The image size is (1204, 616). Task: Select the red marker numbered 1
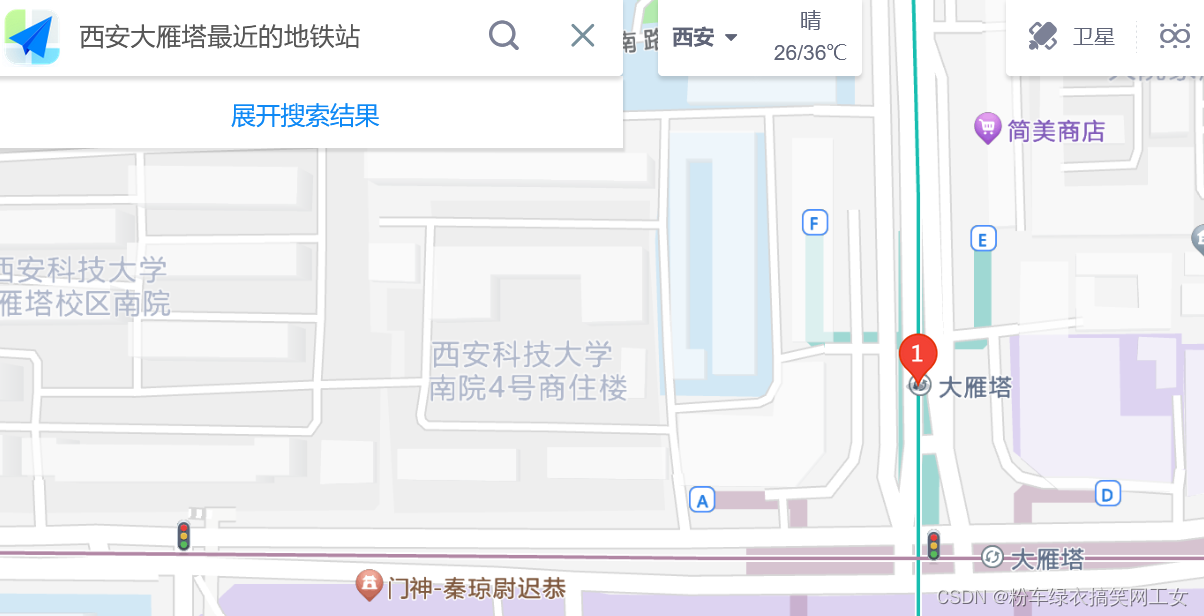[x=917, y=356]
